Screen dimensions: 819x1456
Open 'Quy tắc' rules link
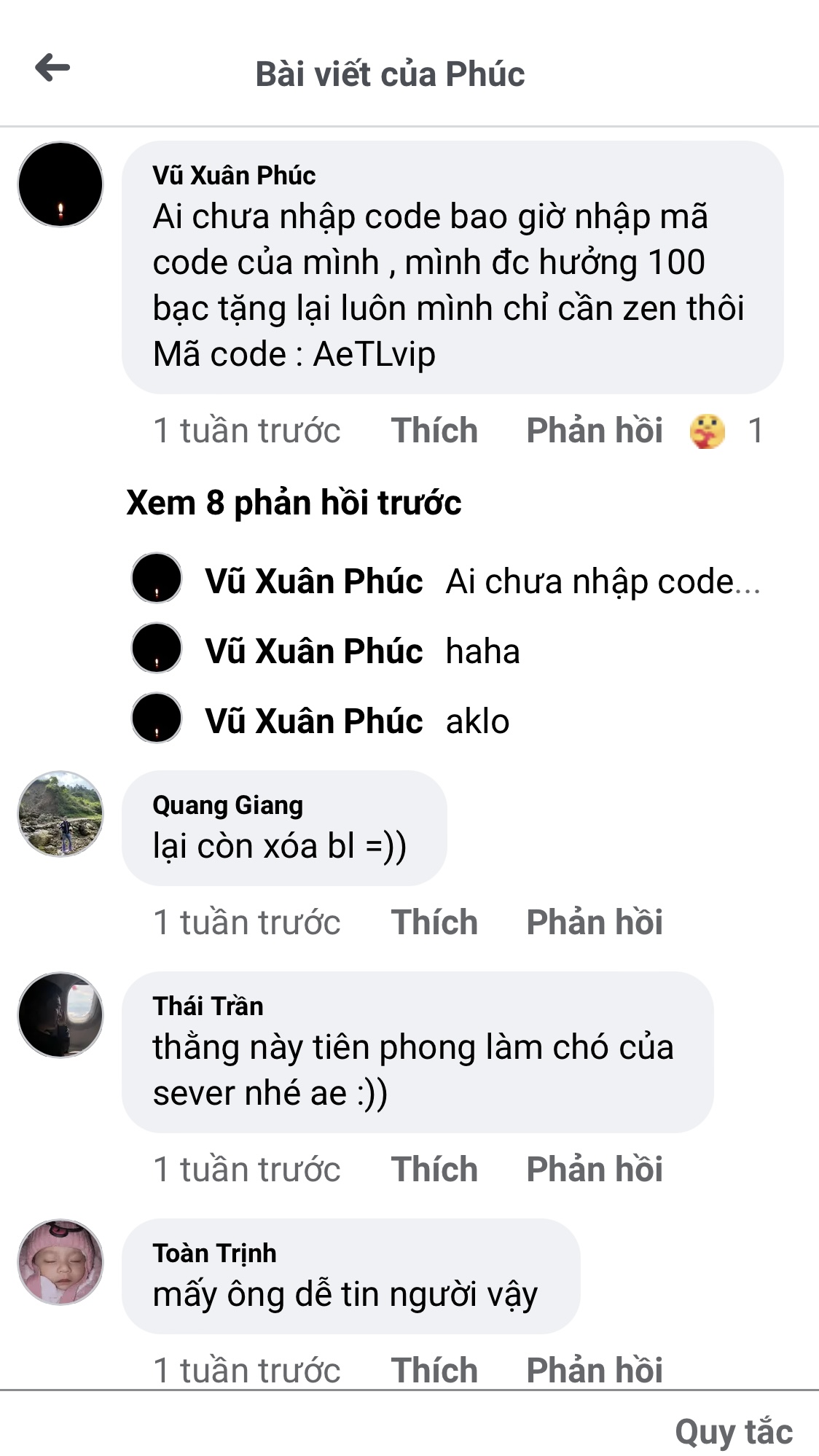click(x=733, y=1431)
